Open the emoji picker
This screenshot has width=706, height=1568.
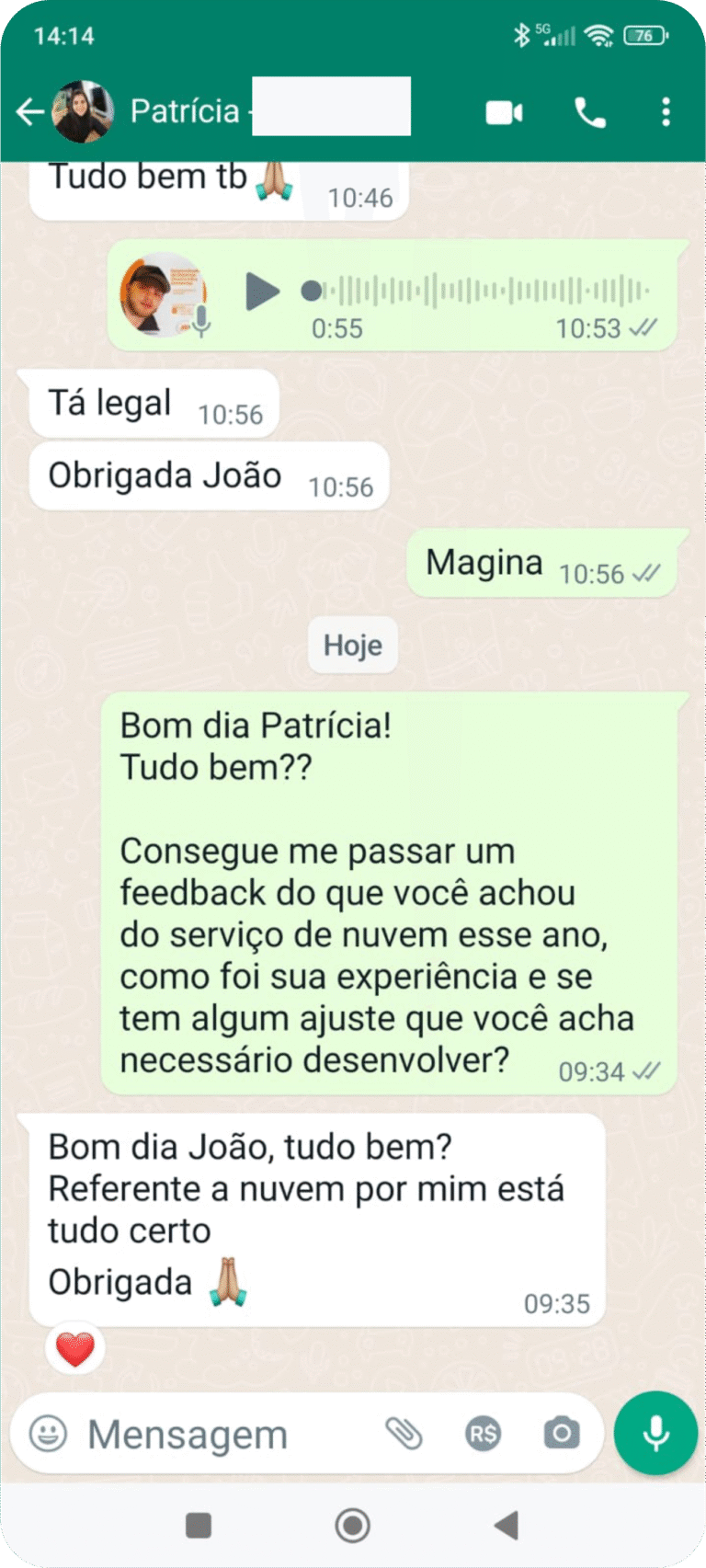coord(49,1434)
